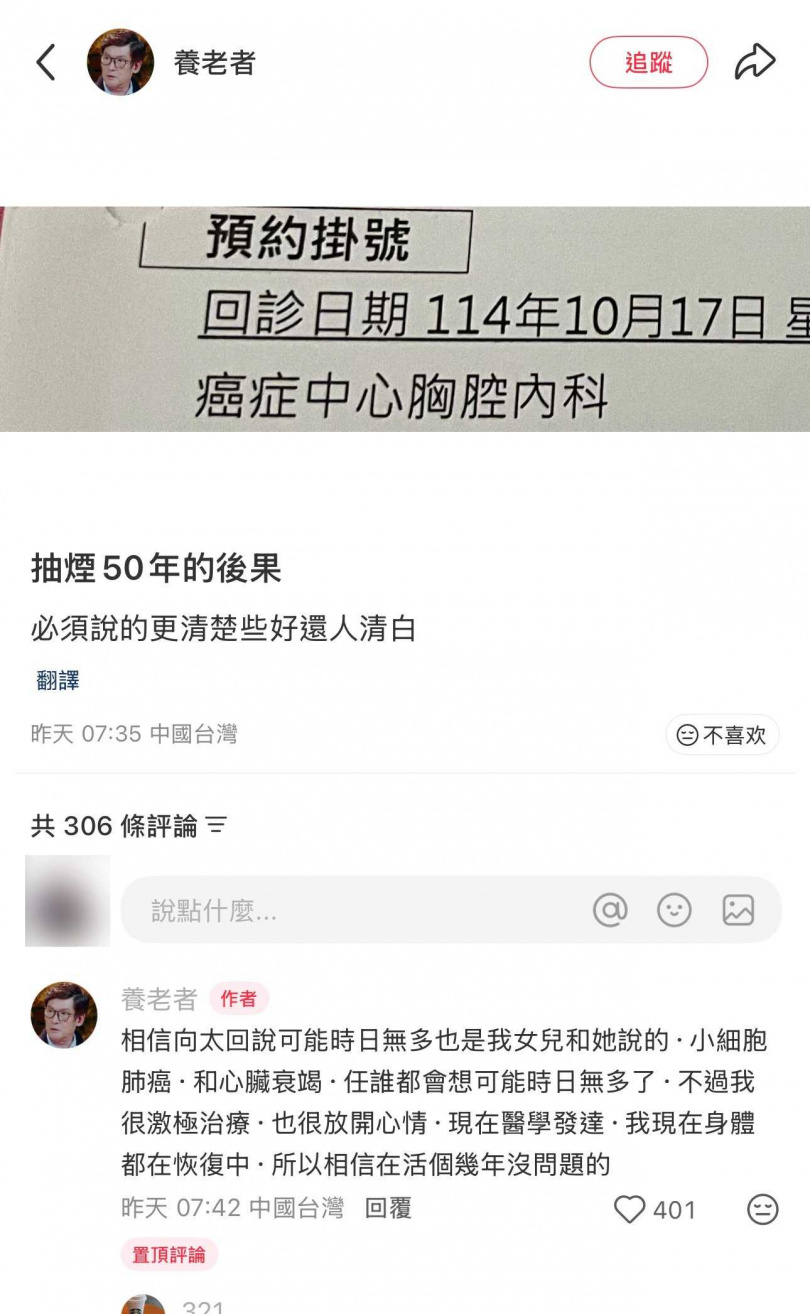The image size is (810, 1314).
Task: Share this post via the arrow icon
Action: 755,62
